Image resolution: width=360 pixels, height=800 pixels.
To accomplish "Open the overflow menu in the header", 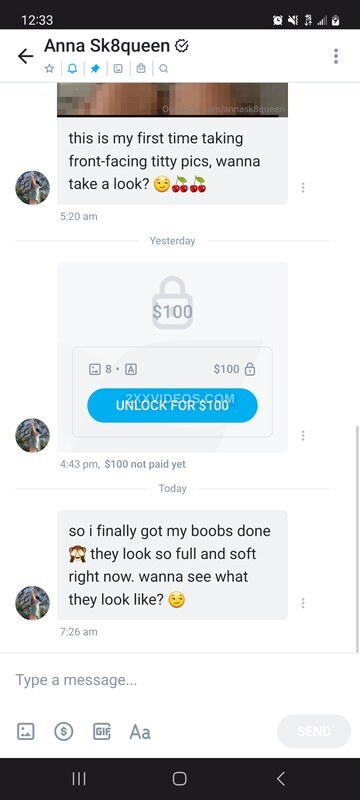I will pos(336,56).
